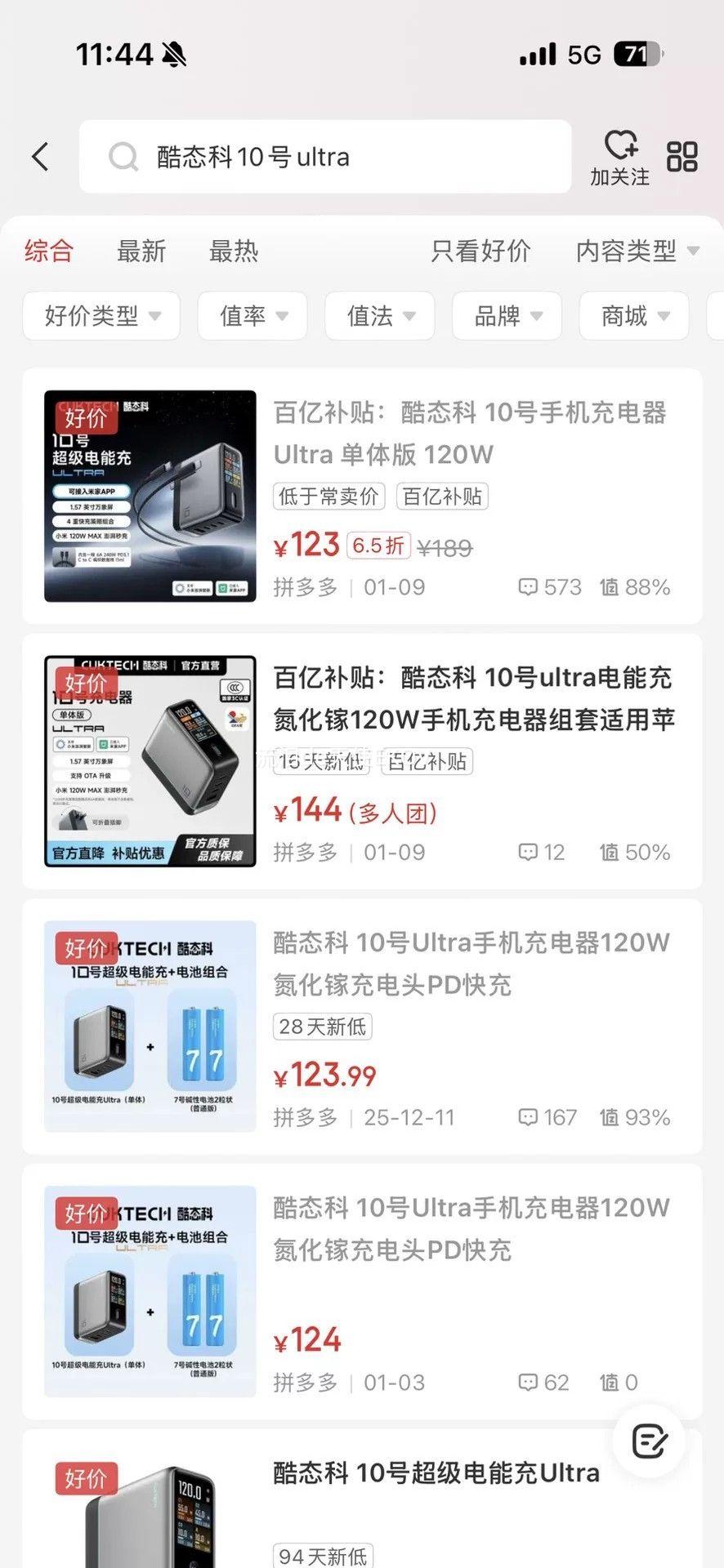Choose a brand via 品牌 dropdown

[x=507, y=315]
